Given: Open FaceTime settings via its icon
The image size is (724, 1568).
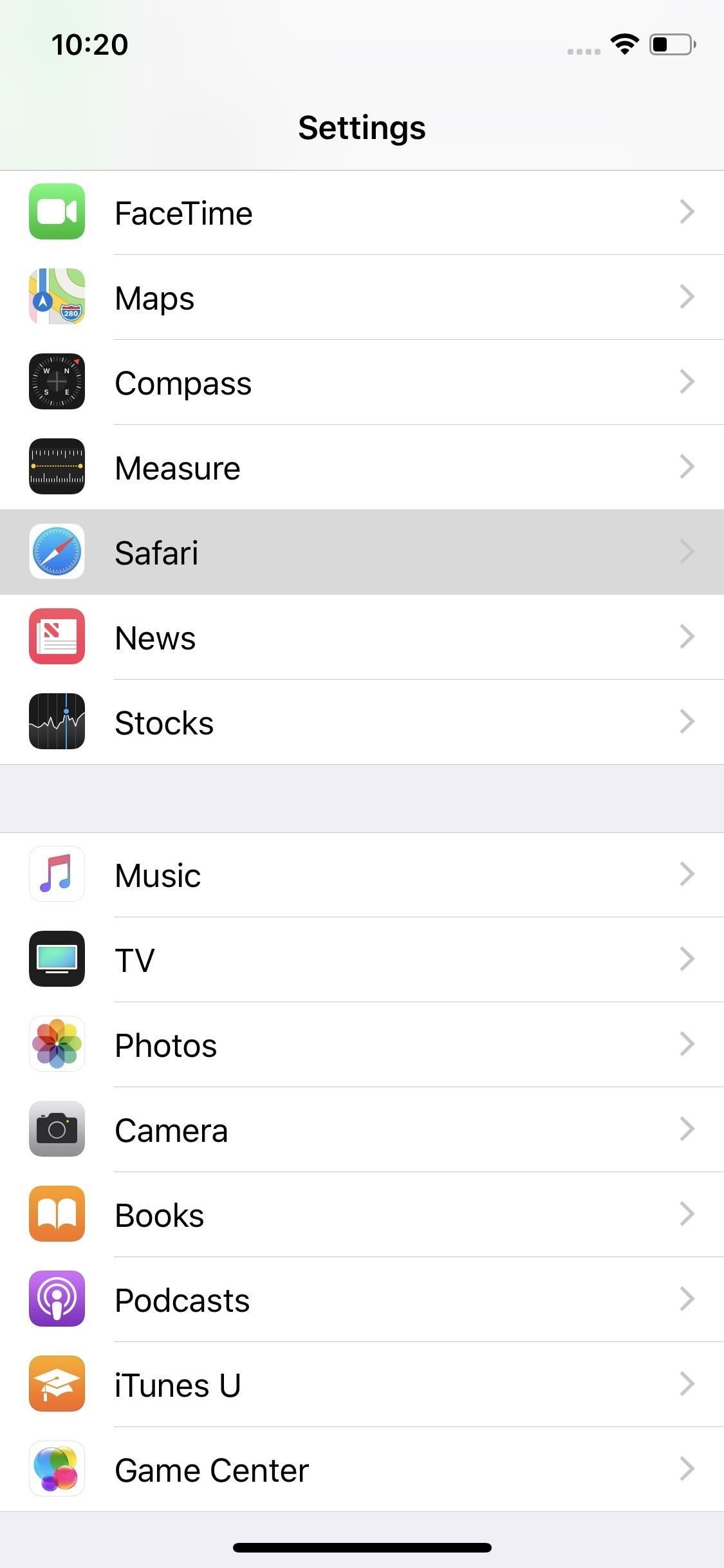Looking at the screenshot, I should [x=57, y=212].
